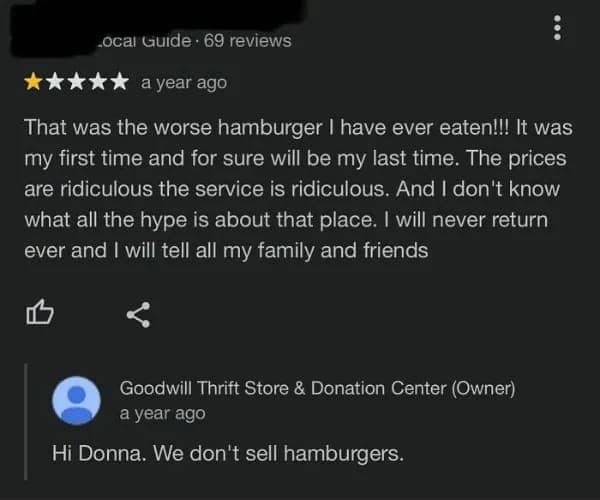This screenshot has width=600, height=500.
Task: Mark the hamburger review as helpful
Action: point(39,315)
